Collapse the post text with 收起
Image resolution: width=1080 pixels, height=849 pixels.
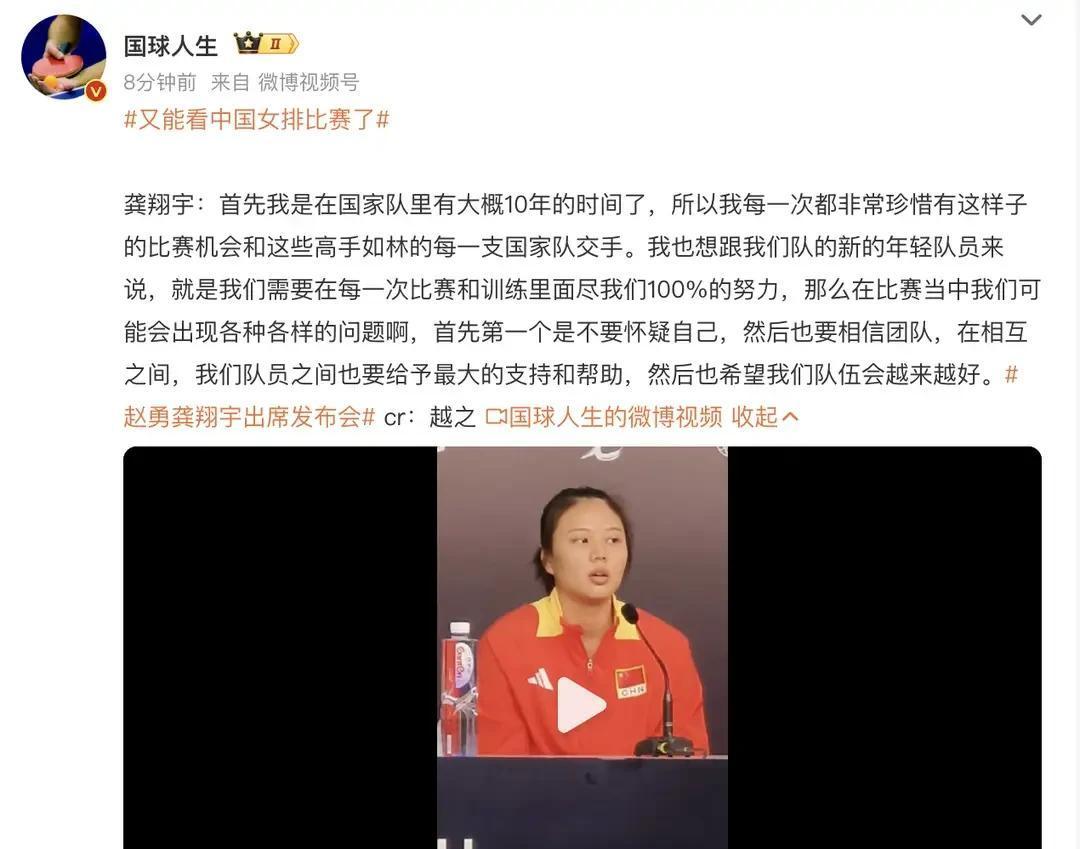click(x=765, y=417)
